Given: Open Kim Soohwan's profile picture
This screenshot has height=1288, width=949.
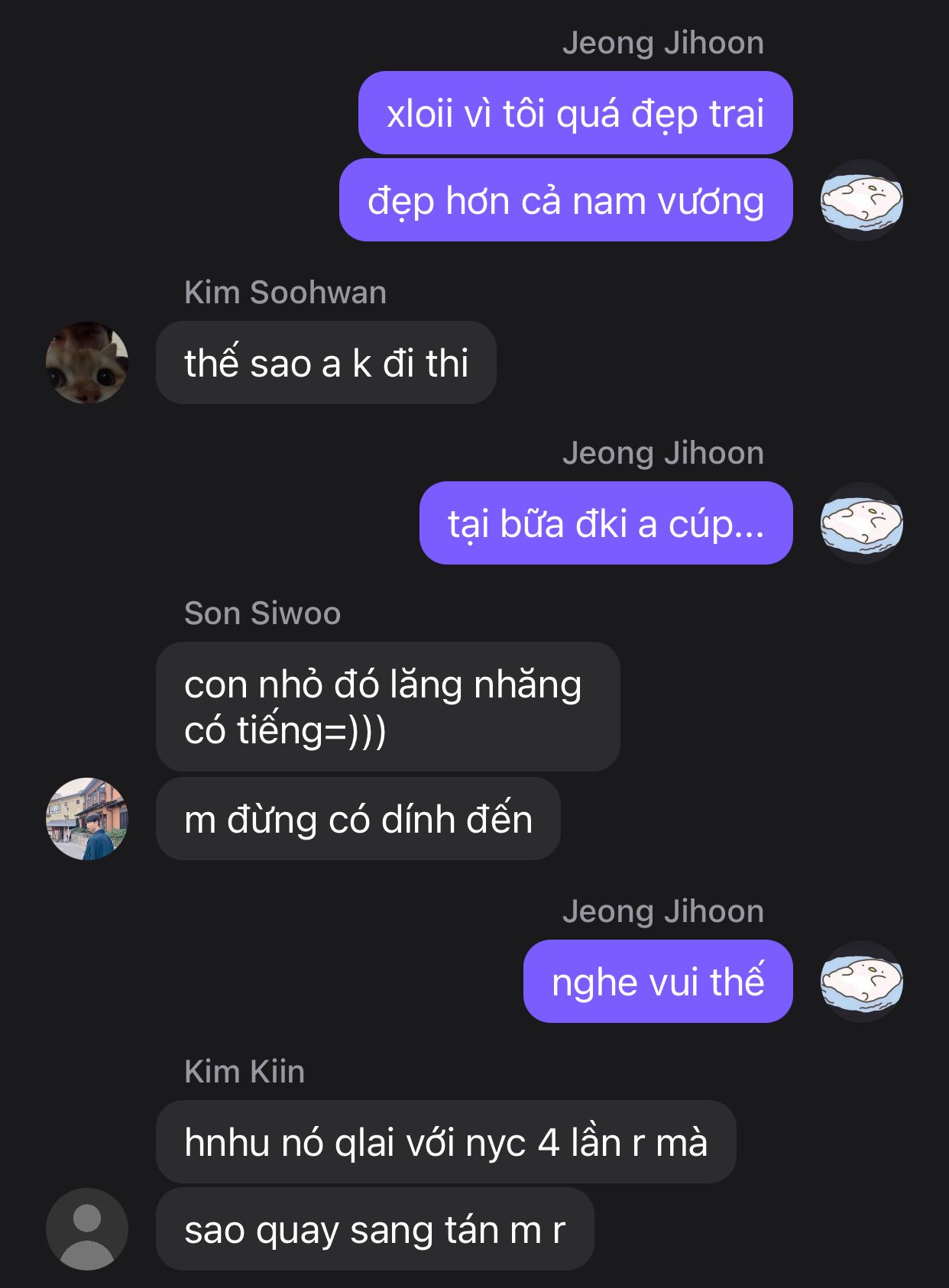Looking at the screenshot, I should pyautogui.click(x=87, y=362).
